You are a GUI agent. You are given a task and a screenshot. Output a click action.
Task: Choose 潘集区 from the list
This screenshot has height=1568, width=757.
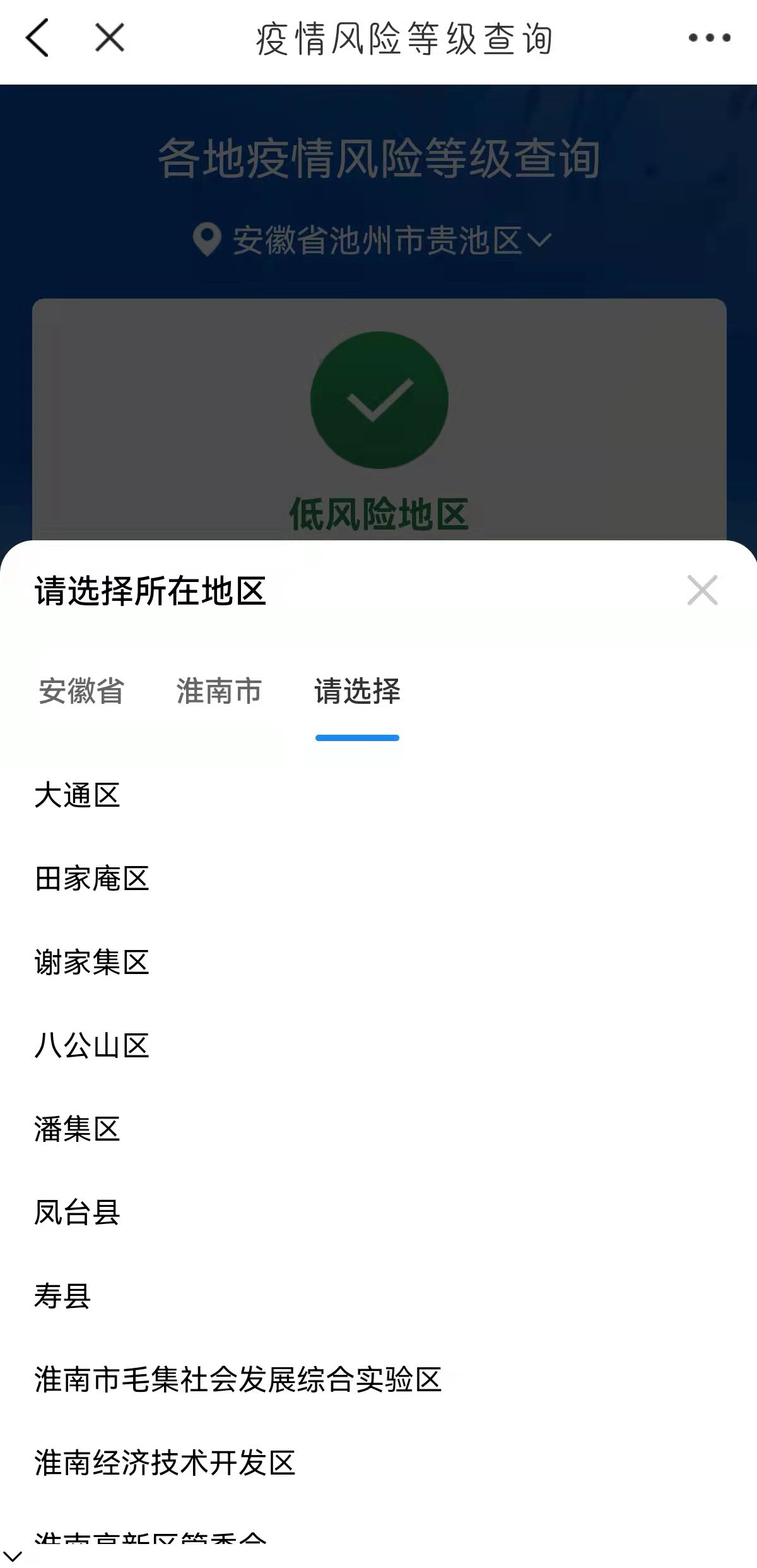click(x=77, y=1129)
